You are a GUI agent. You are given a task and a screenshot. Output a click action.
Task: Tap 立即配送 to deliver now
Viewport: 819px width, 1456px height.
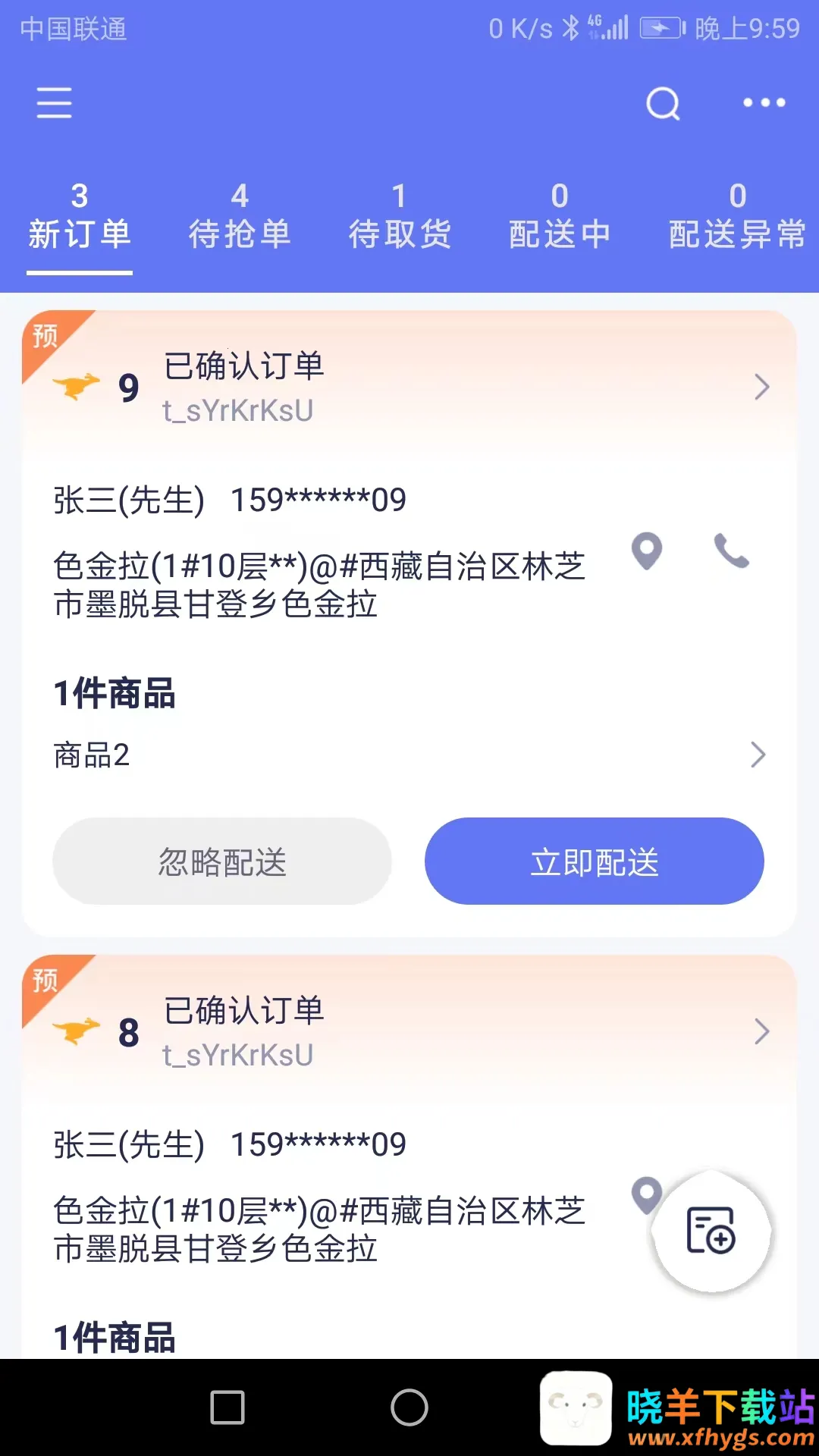point(594,861)
